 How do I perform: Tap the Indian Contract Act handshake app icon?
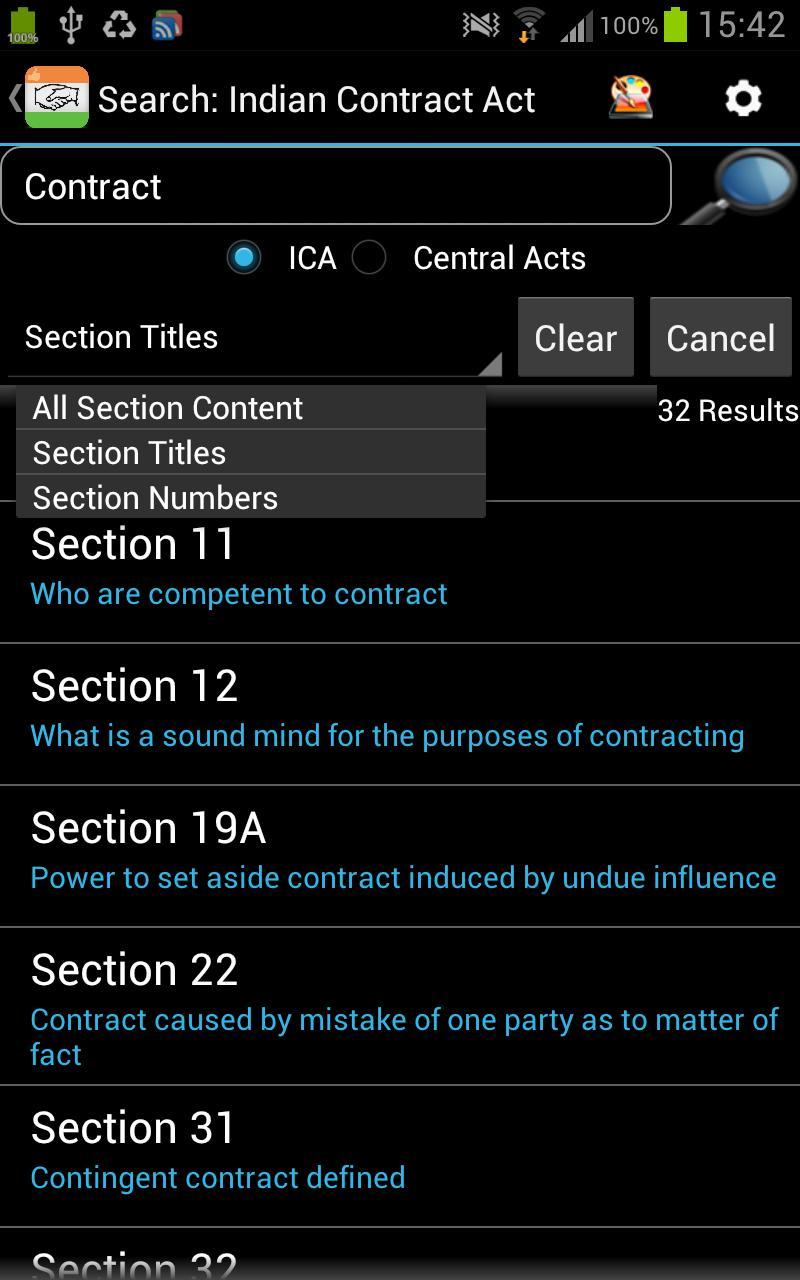point(57,97)
